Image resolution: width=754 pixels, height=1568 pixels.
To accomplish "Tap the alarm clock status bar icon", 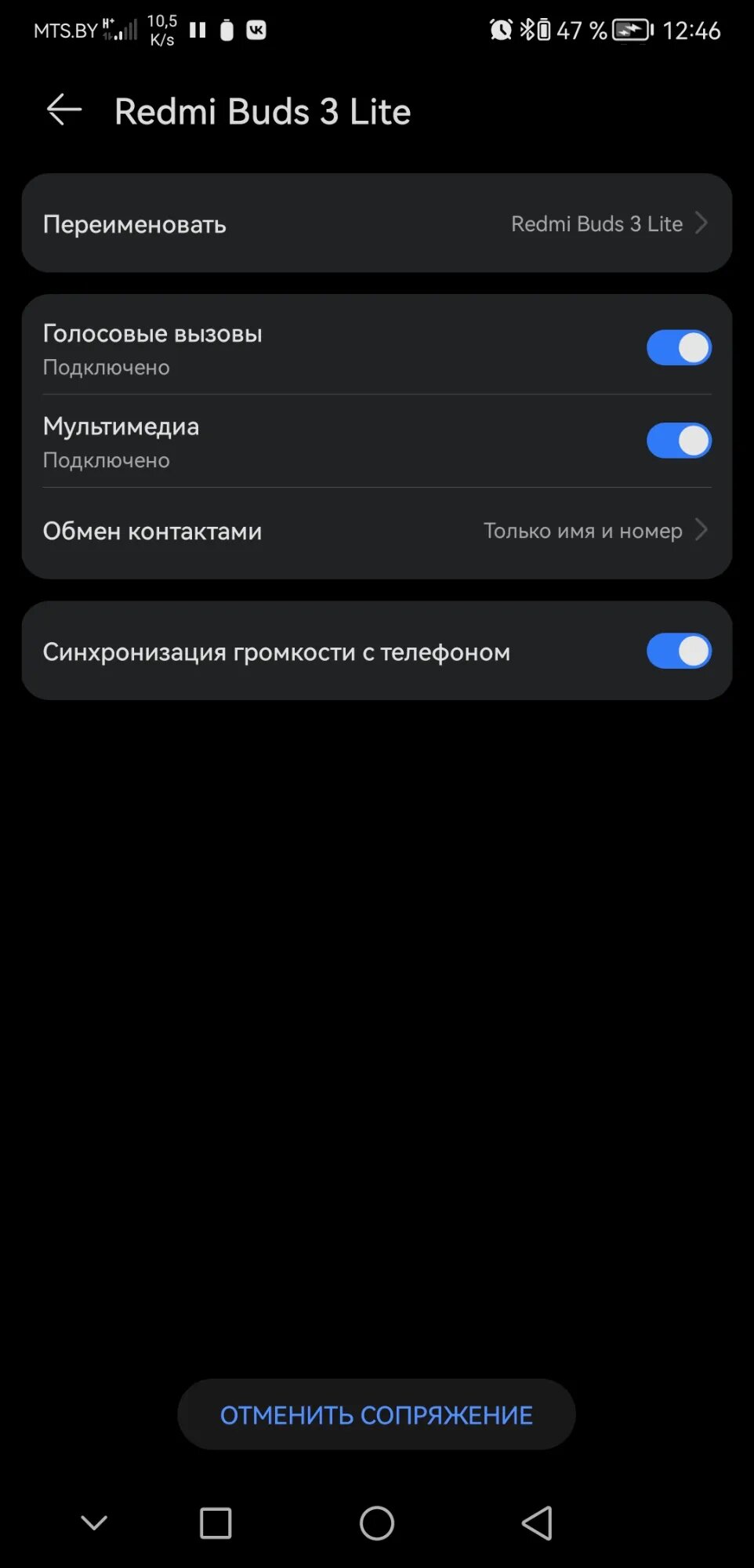I will (500, 28).
